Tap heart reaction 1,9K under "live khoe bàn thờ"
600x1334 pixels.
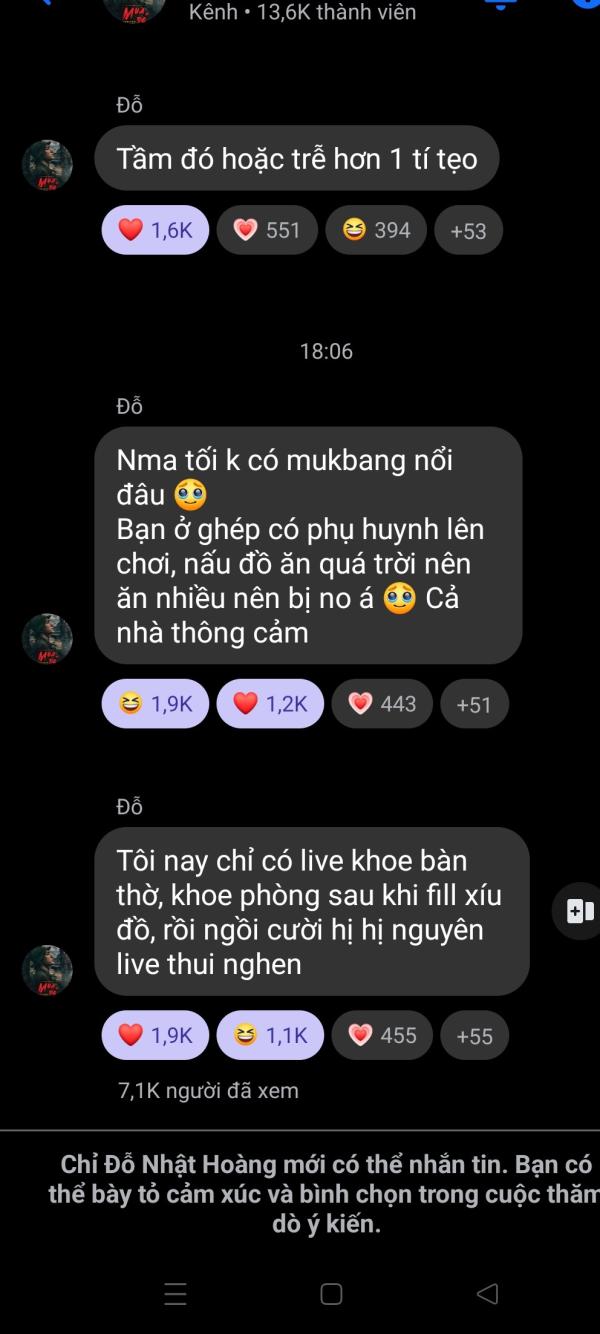(x=155, y=1035)
